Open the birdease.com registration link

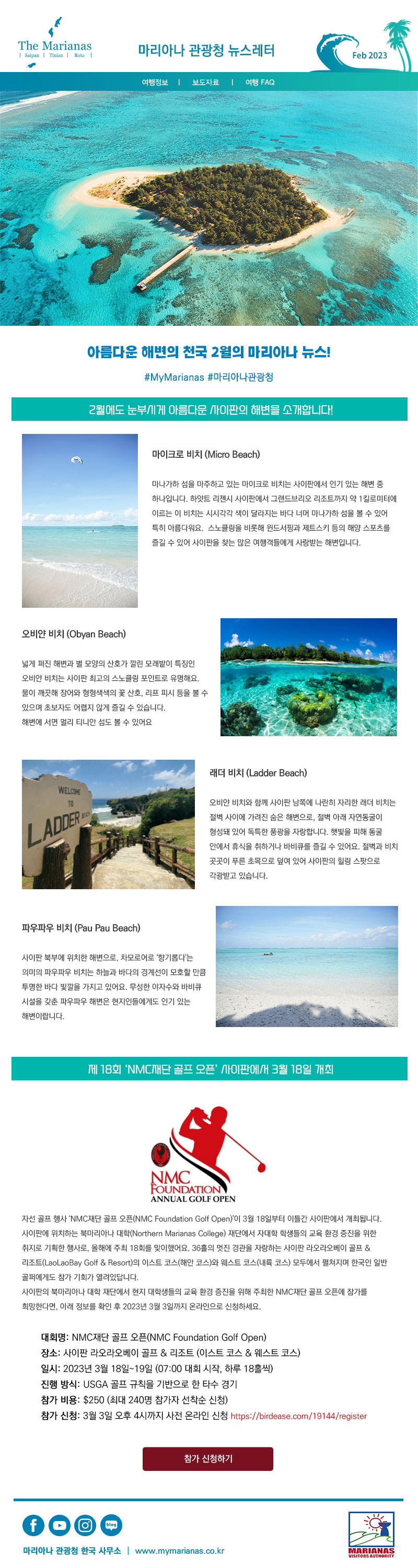tap(298, 1416)
